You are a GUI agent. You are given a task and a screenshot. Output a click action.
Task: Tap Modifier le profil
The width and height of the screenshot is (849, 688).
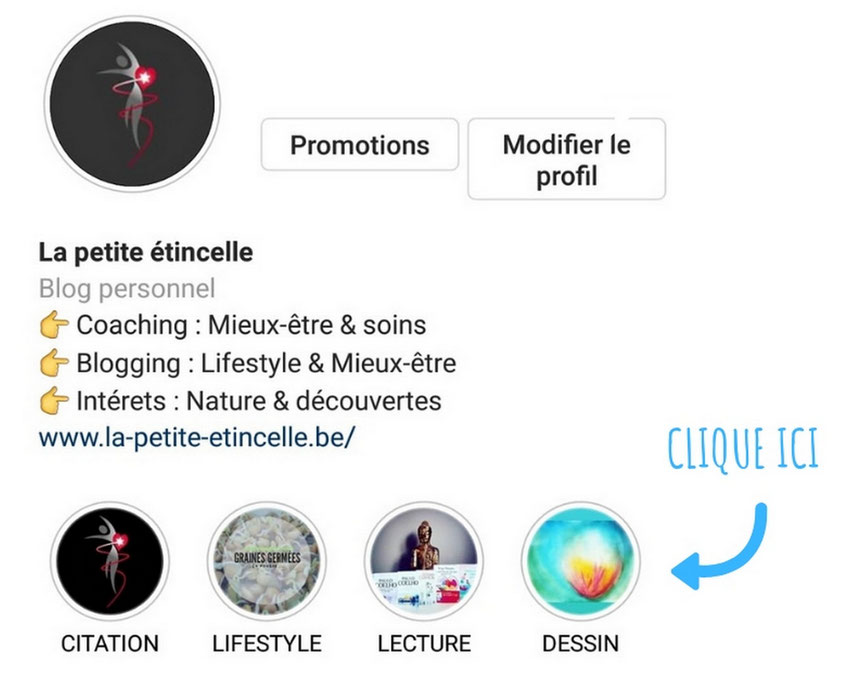(x=566, y=160)
